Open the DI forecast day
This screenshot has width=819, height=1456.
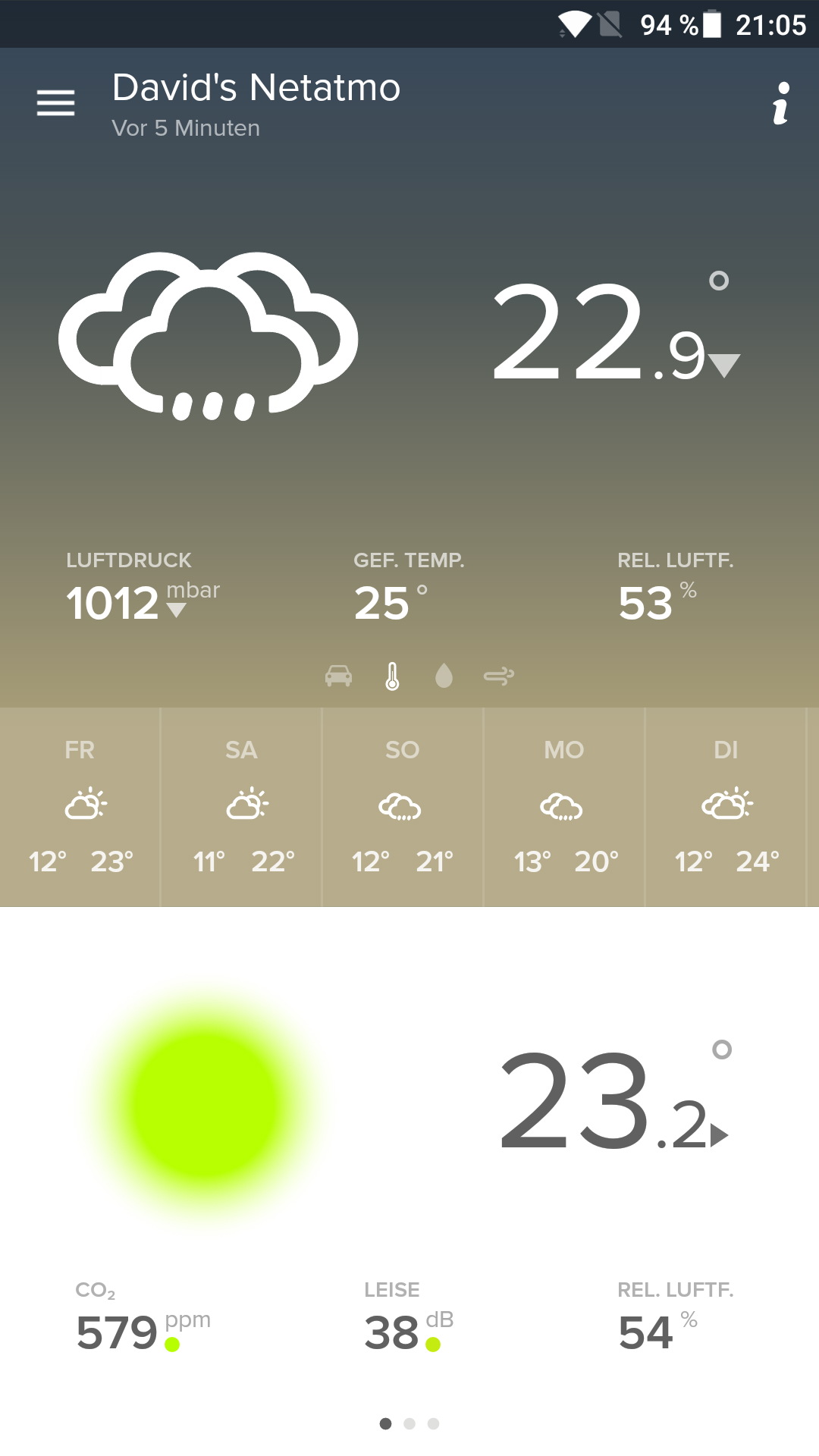tap(726, 807)
